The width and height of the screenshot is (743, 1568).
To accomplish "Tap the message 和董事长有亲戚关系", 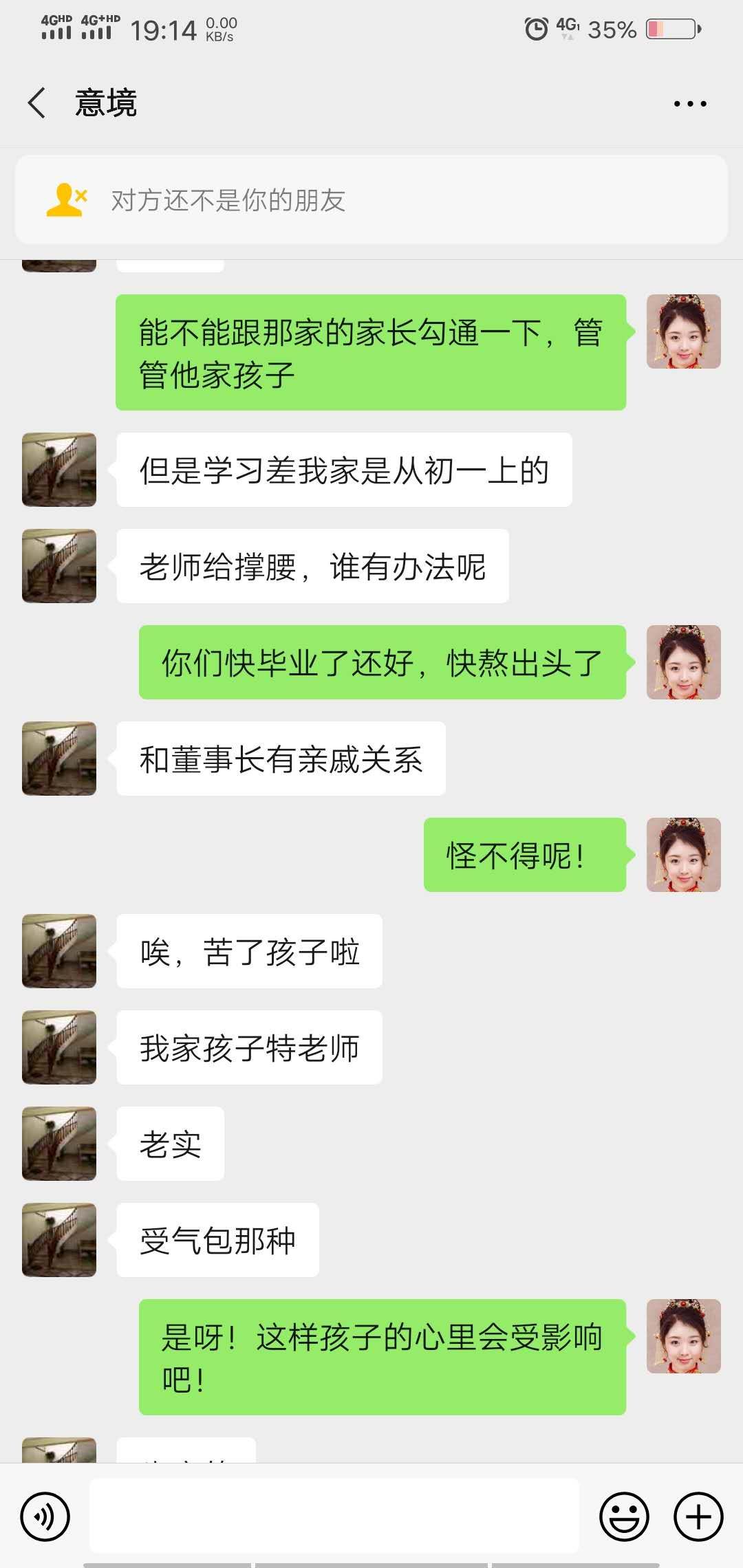I will click(x=279, y=759).
